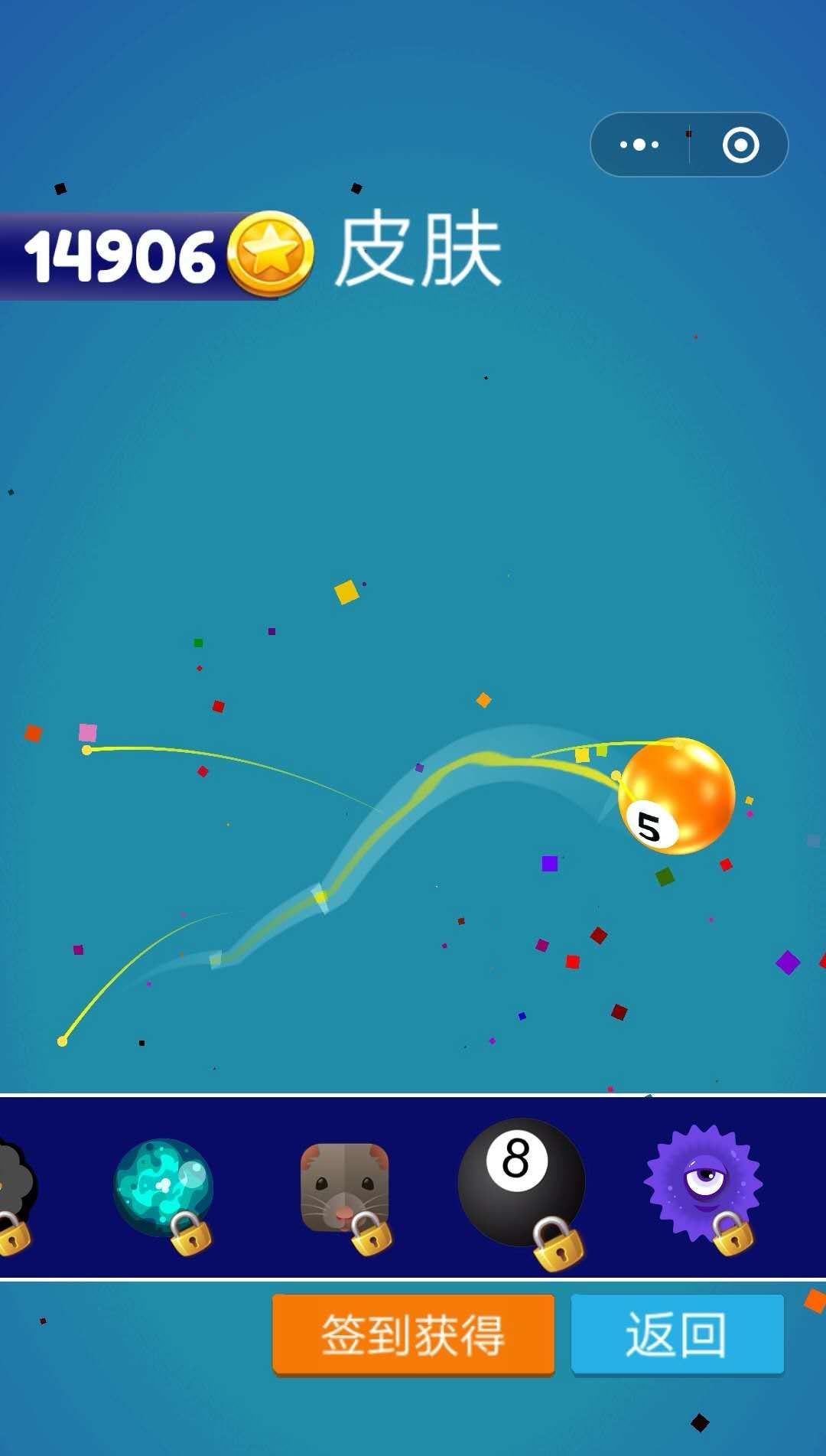Viewport: 826px width, 1456px height.
Task: Pick the locked purple one-eyed monster skin
Action: [x=702, y=1182]
